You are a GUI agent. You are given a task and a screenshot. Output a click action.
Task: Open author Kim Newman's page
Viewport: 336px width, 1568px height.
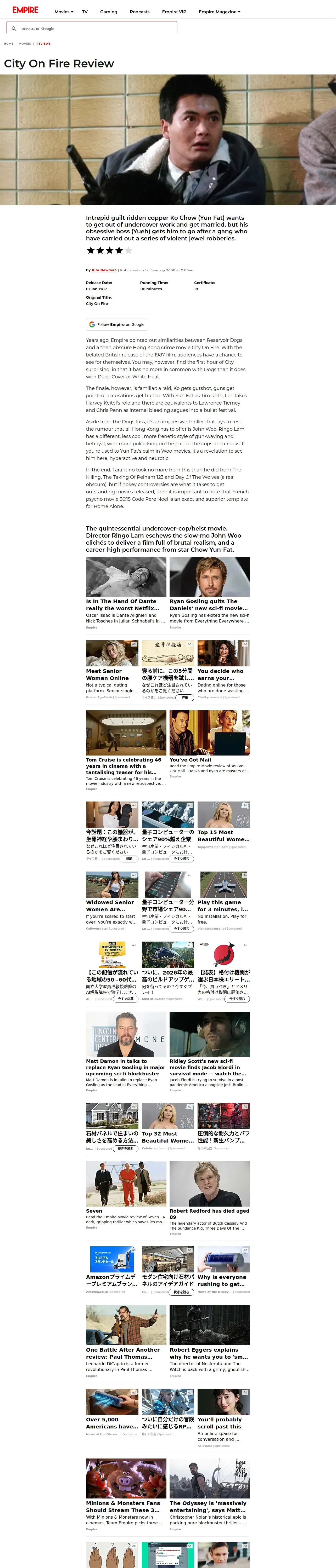[104, 270]
